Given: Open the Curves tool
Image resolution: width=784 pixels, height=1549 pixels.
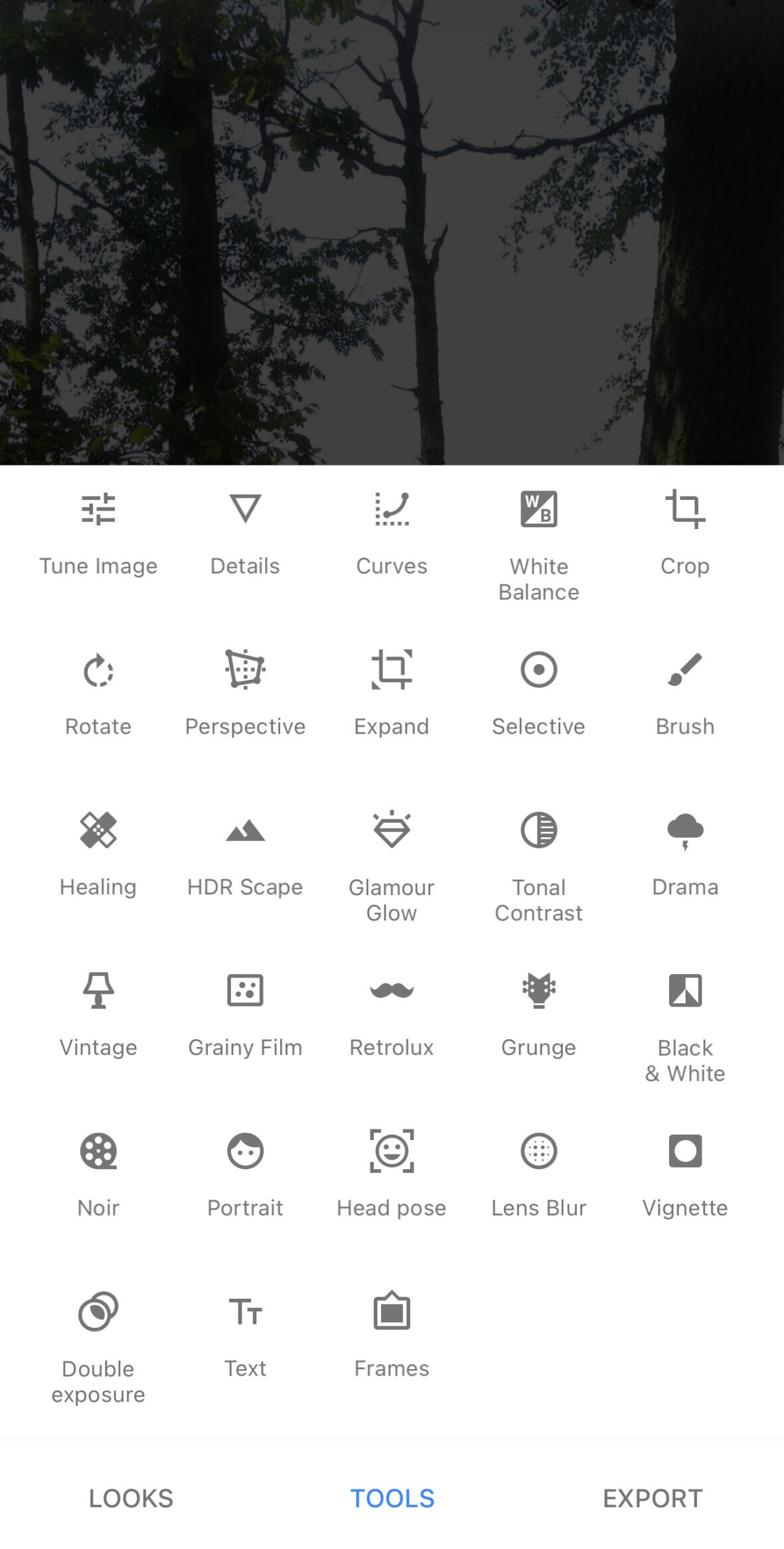Looking at the screenshot, I should (x=392, y=533).
